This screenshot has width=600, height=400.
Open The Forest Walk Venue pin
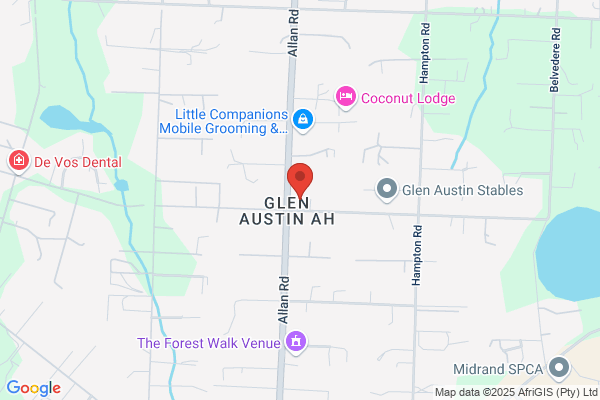(296, 342)
